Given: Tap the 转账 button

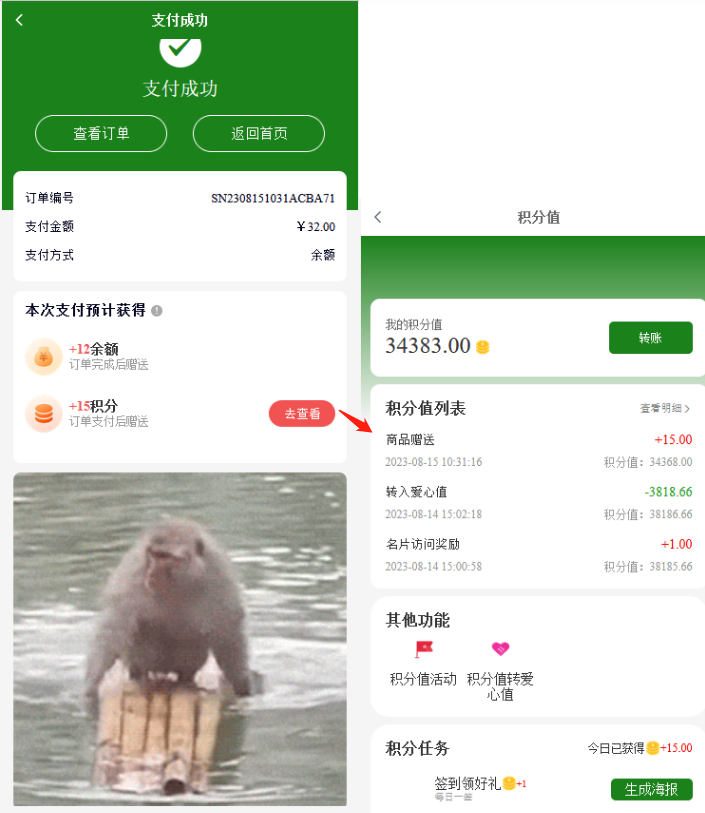Looking at the screenshot, I should [650, 338].
